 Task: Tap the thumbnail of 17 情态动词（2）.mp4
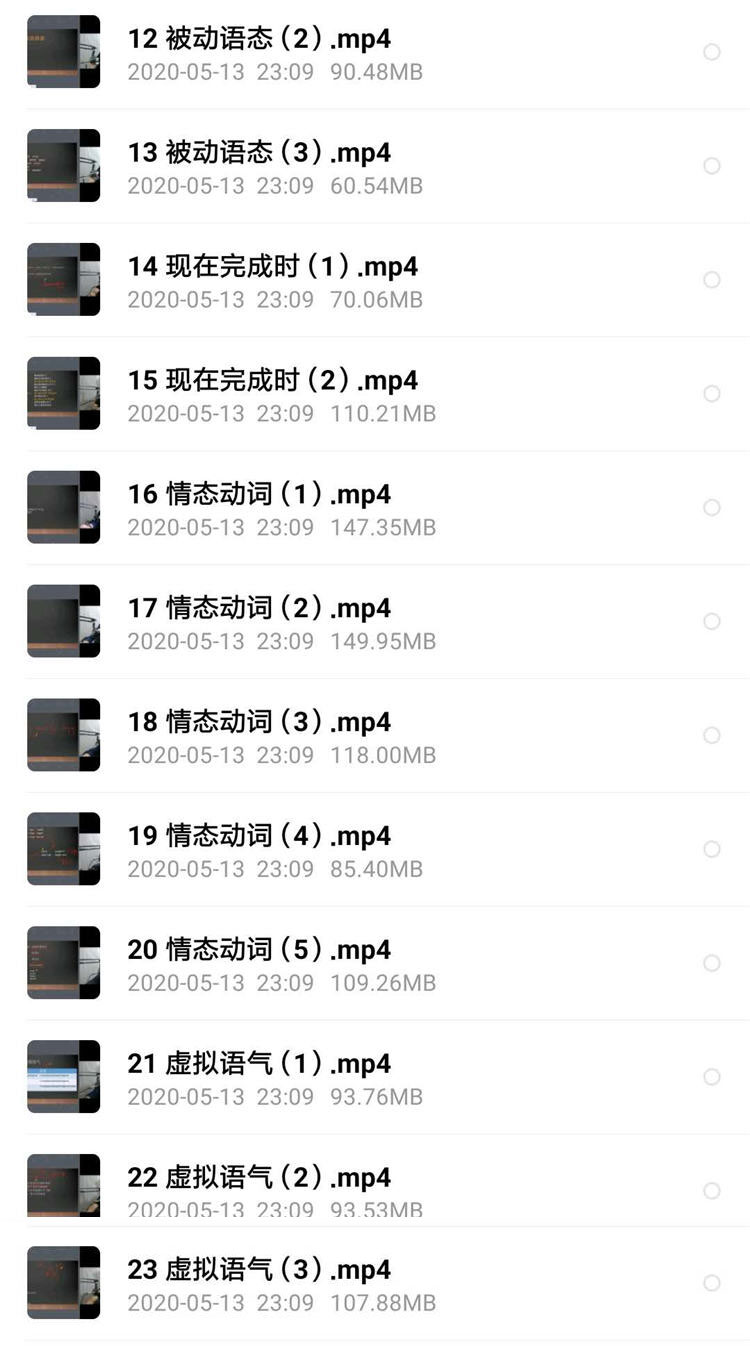[63, 621]
